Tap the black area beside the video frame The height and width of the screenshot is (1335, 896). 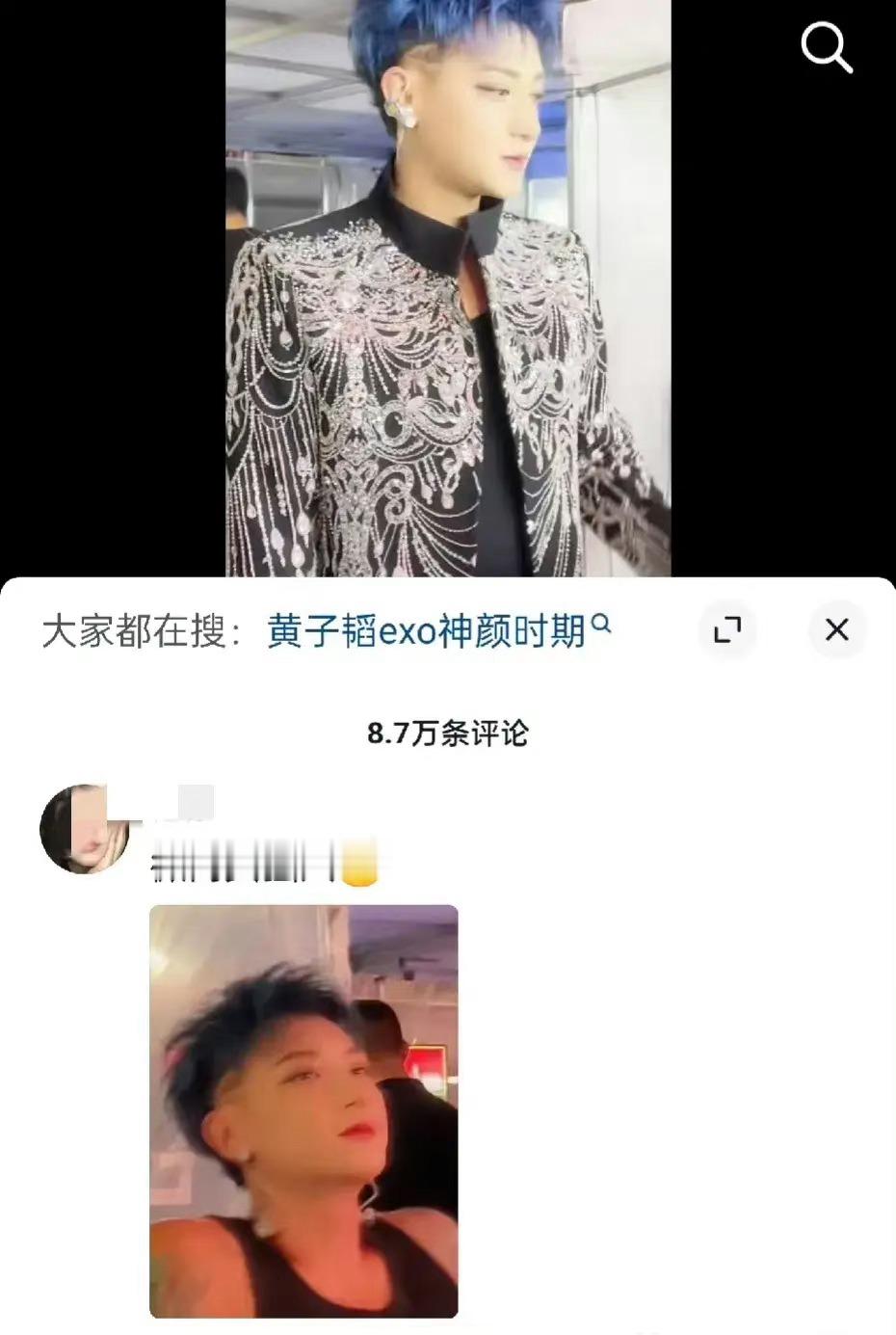pos(106,289)
